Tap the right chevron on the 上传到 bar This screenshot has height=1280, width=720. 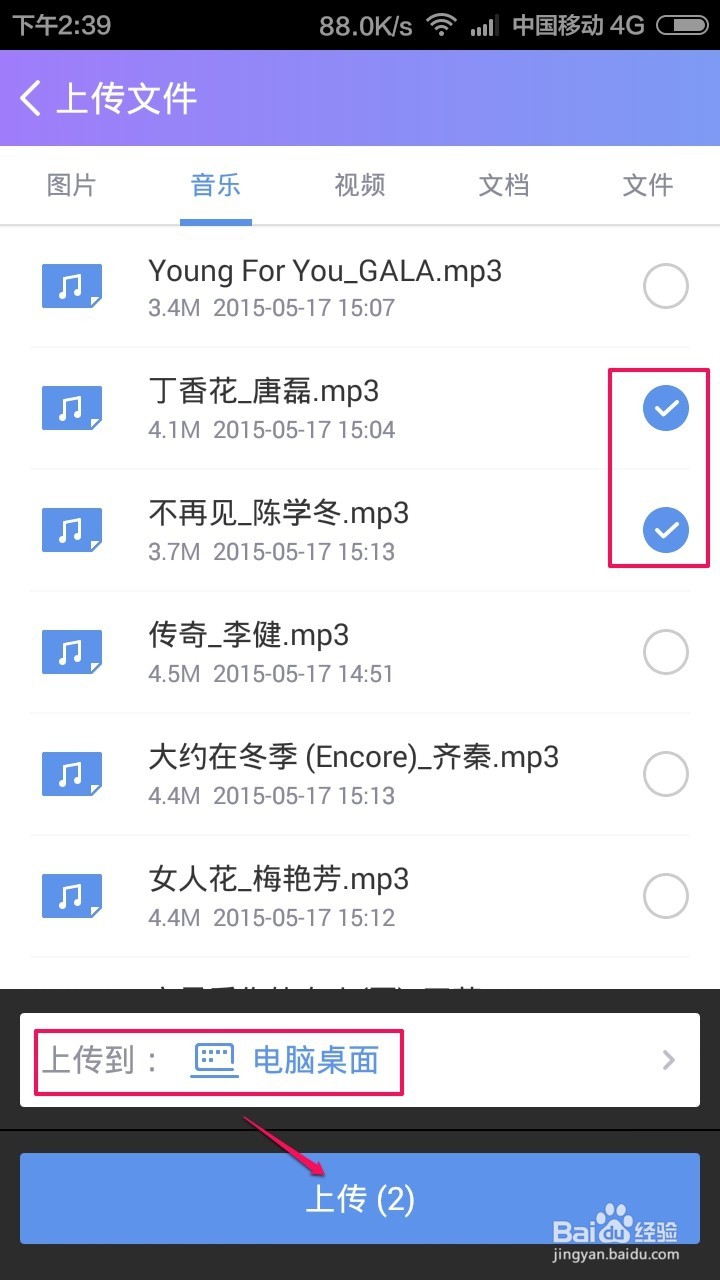(668, 1060)
